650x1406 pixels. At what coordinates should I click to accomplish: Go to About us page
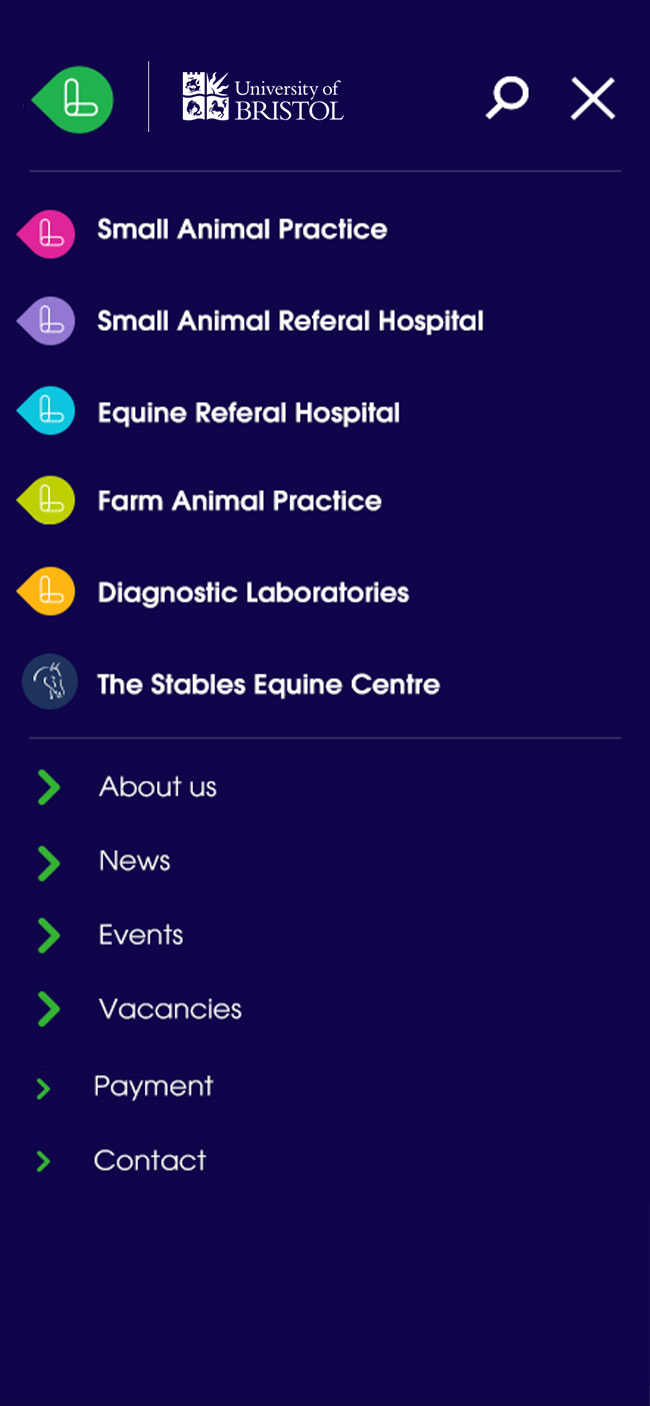tap(157, 787)
